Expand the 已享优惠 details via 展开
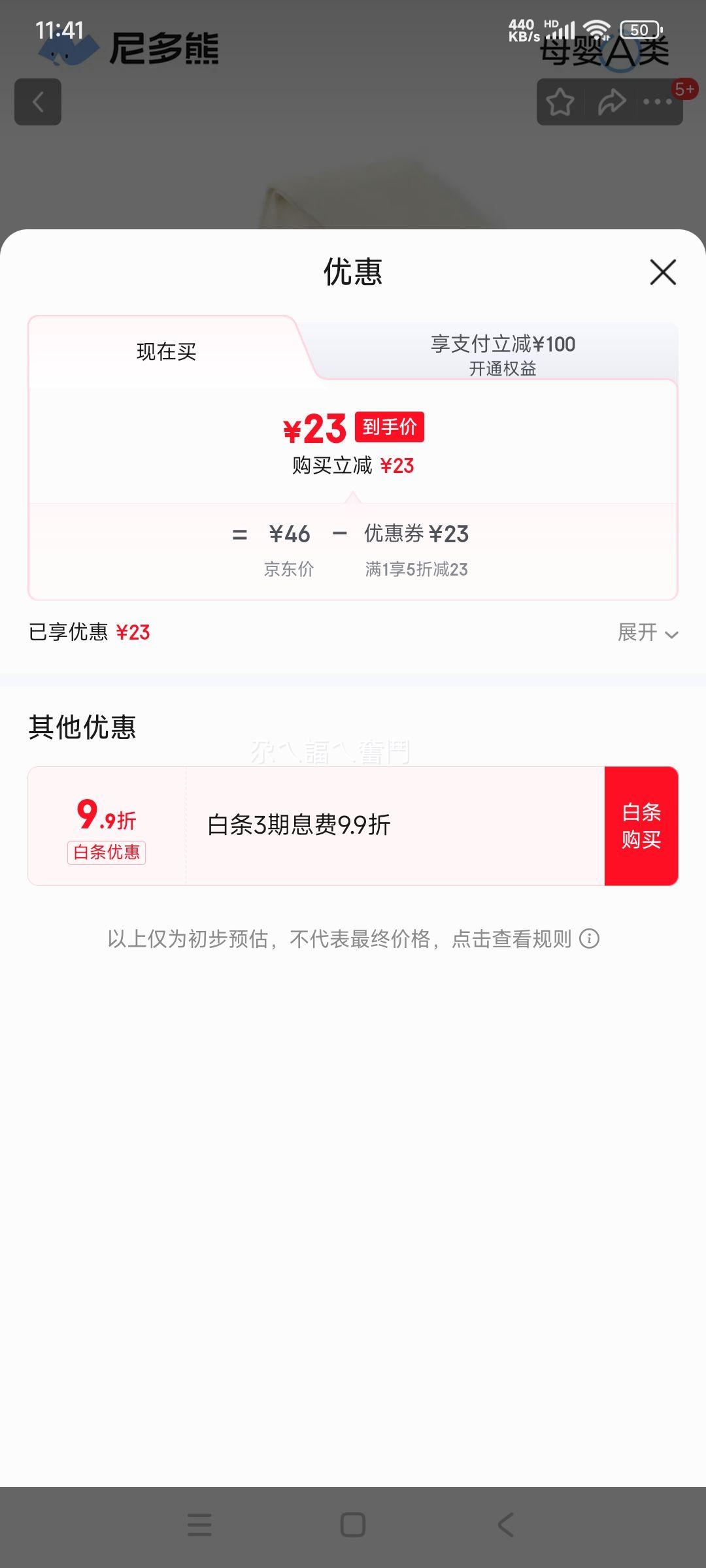 [647, 632]
